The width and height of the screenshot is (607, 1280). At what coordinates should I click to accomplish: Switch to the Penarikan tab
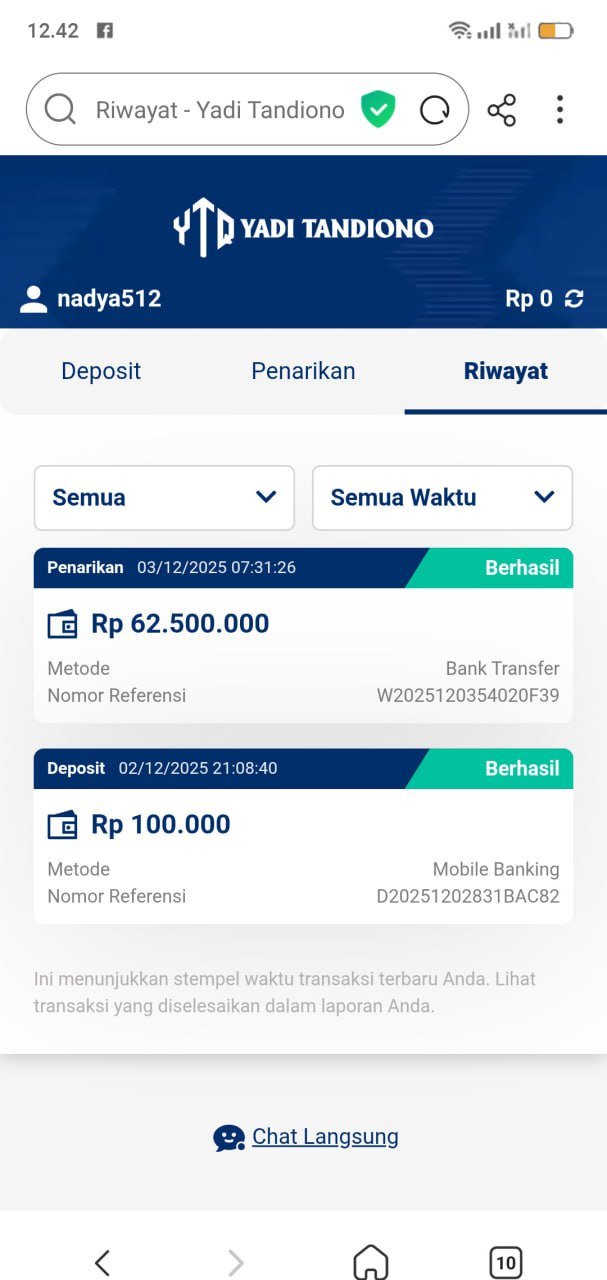(x=303, y=371)
